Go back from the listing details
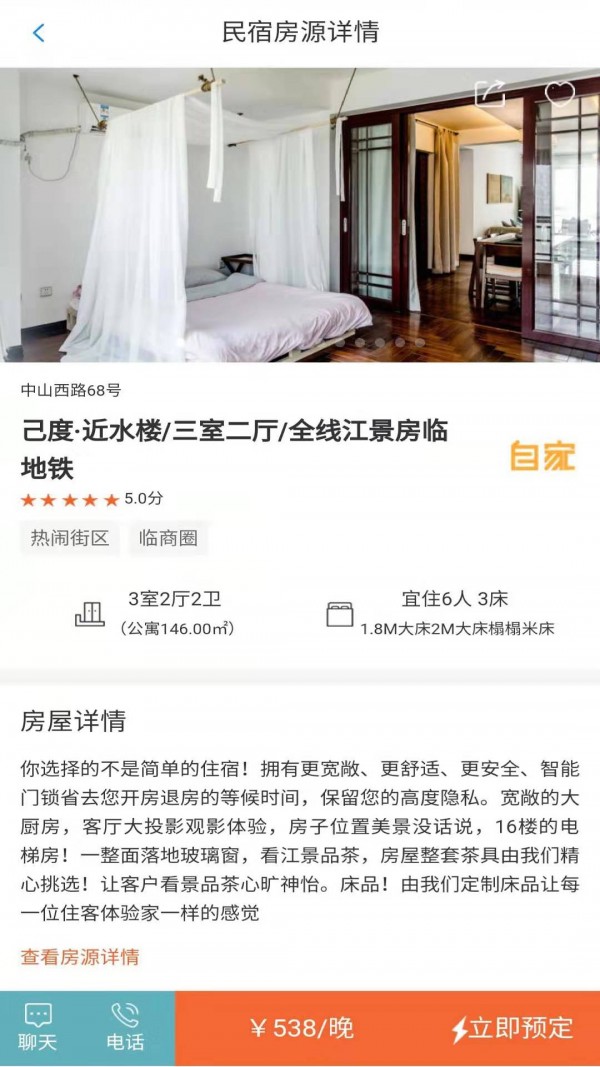Viewport: 600px width, 1067px height. click(x=39, y=33)
